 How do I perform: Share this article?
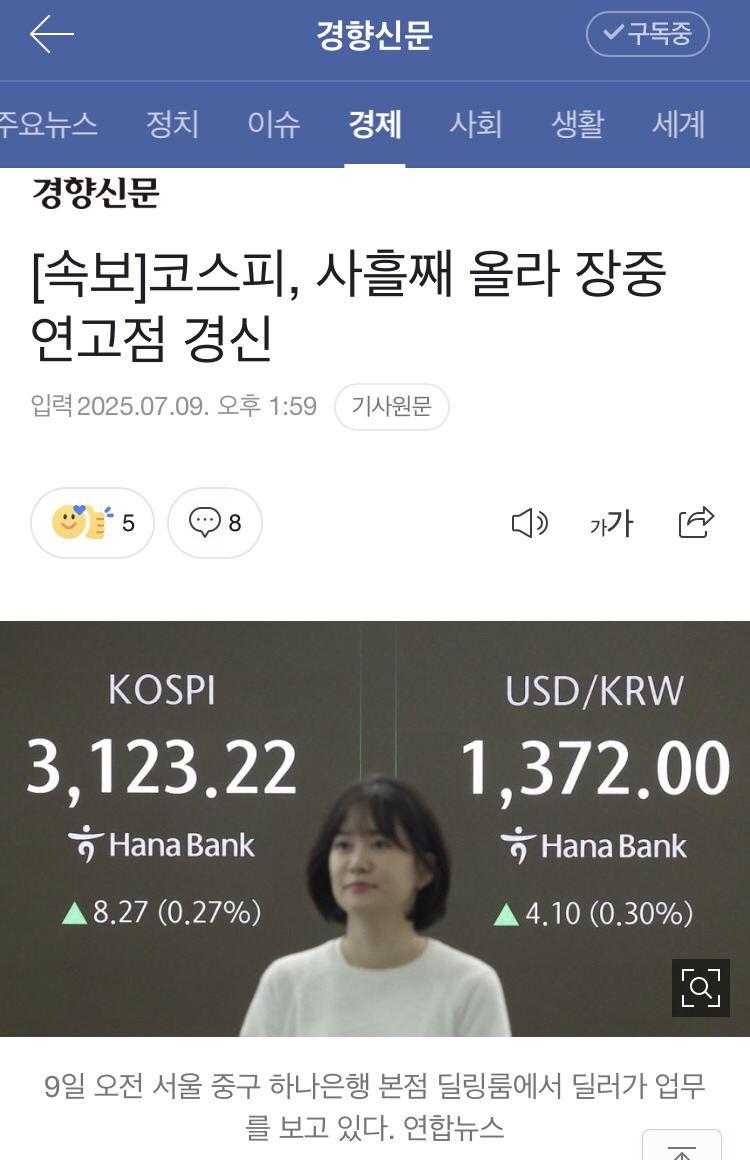tap(696, 522)
